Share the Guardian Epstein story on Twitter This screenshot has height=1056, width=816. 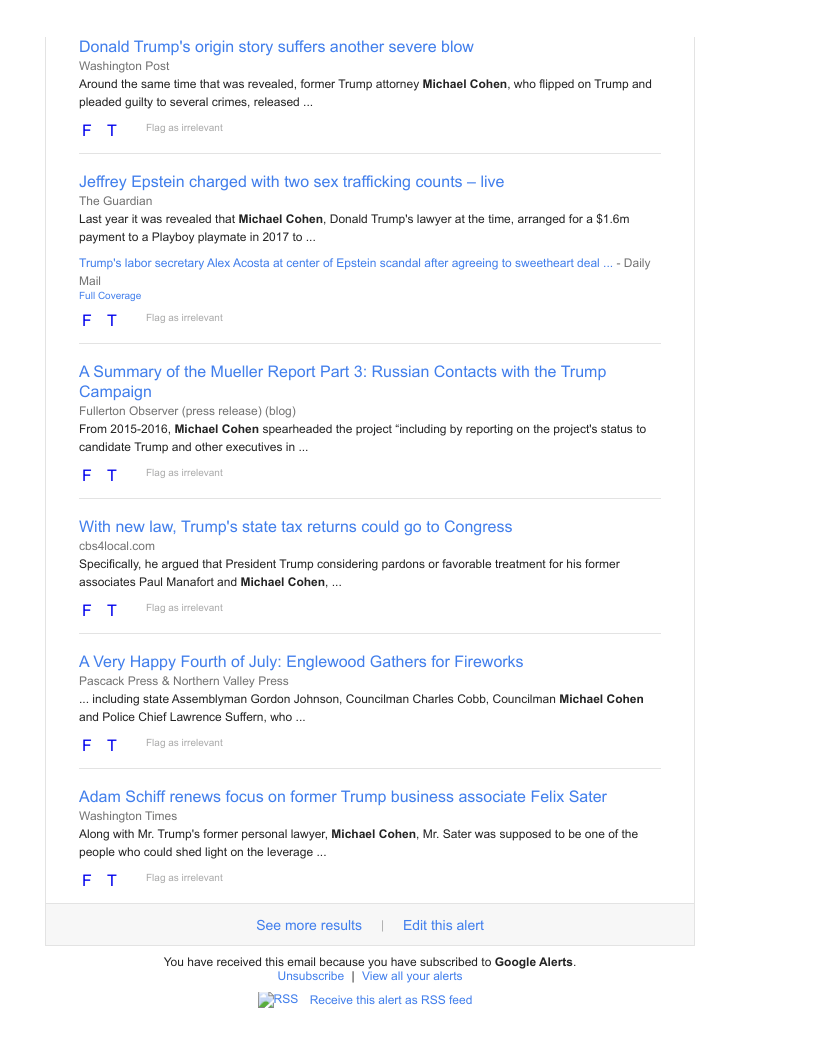(112, 320)
